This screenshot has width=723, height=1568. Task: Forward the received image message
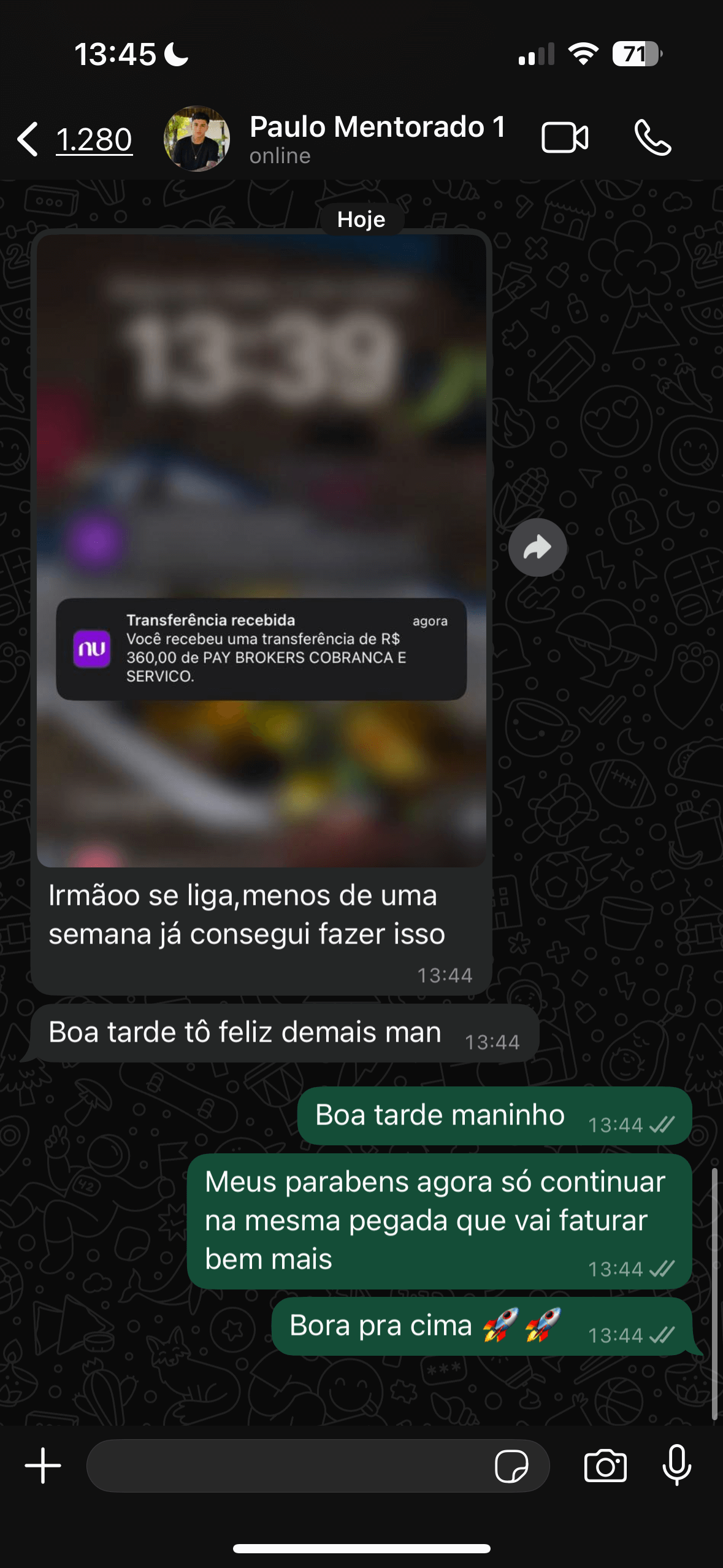point(537,548)
